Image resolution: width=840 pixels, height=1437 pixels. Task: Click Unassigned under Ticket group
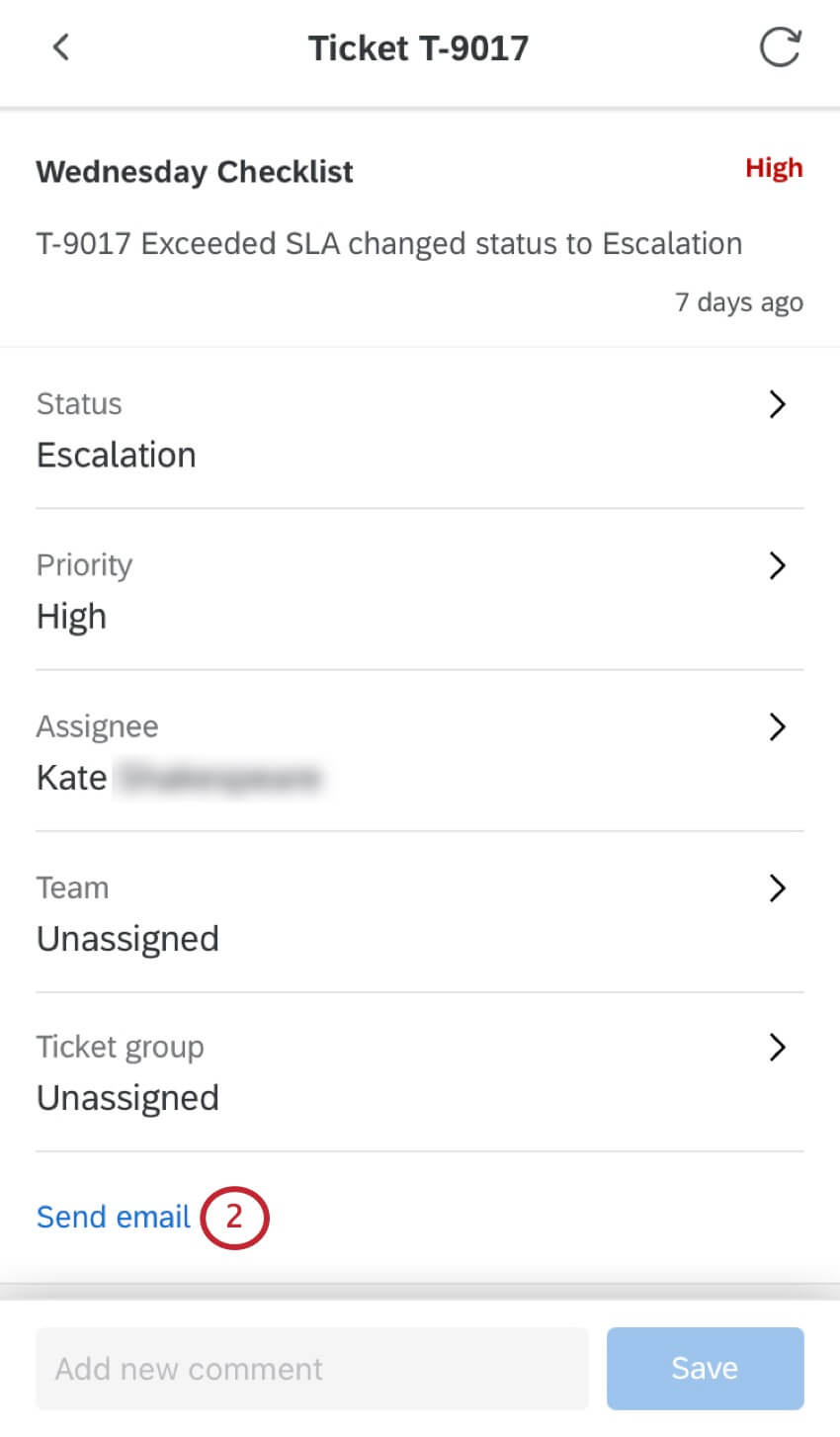(127, 1097)
